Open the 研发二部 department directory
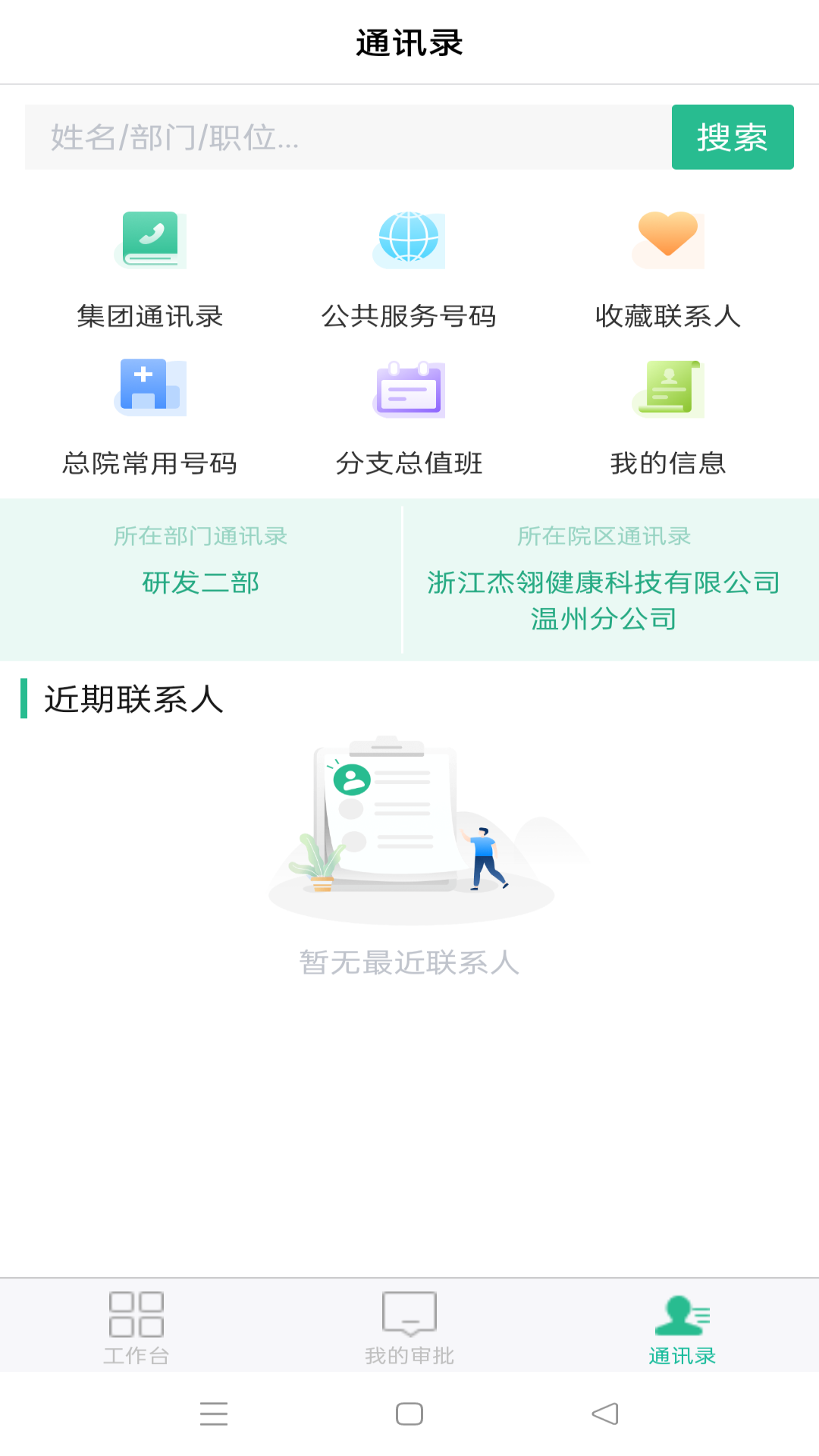This screenshot has width=819, height=1456. point(200,583)
